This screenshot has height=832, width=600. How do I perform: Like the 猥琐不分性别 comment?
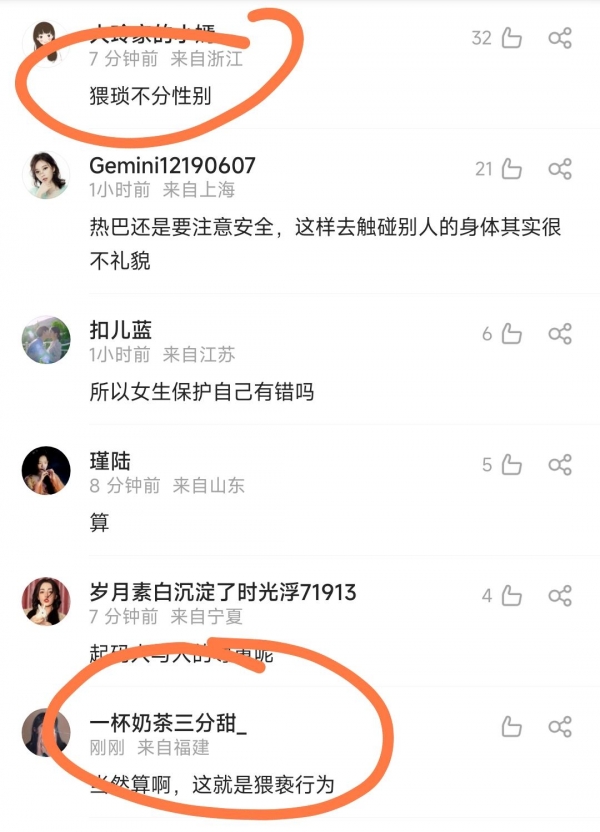511,38
